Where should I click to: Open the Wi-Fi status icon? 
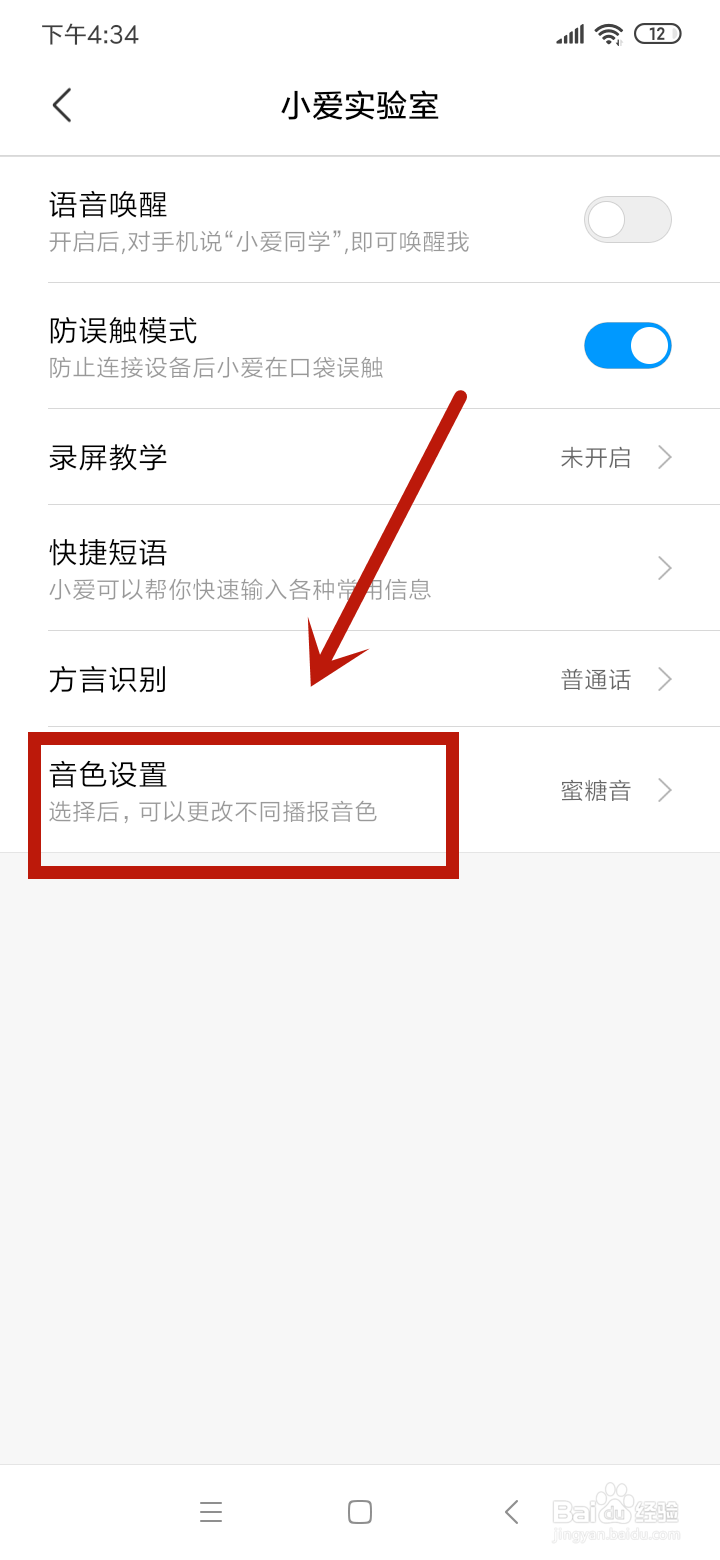click(x=610, y=33)
